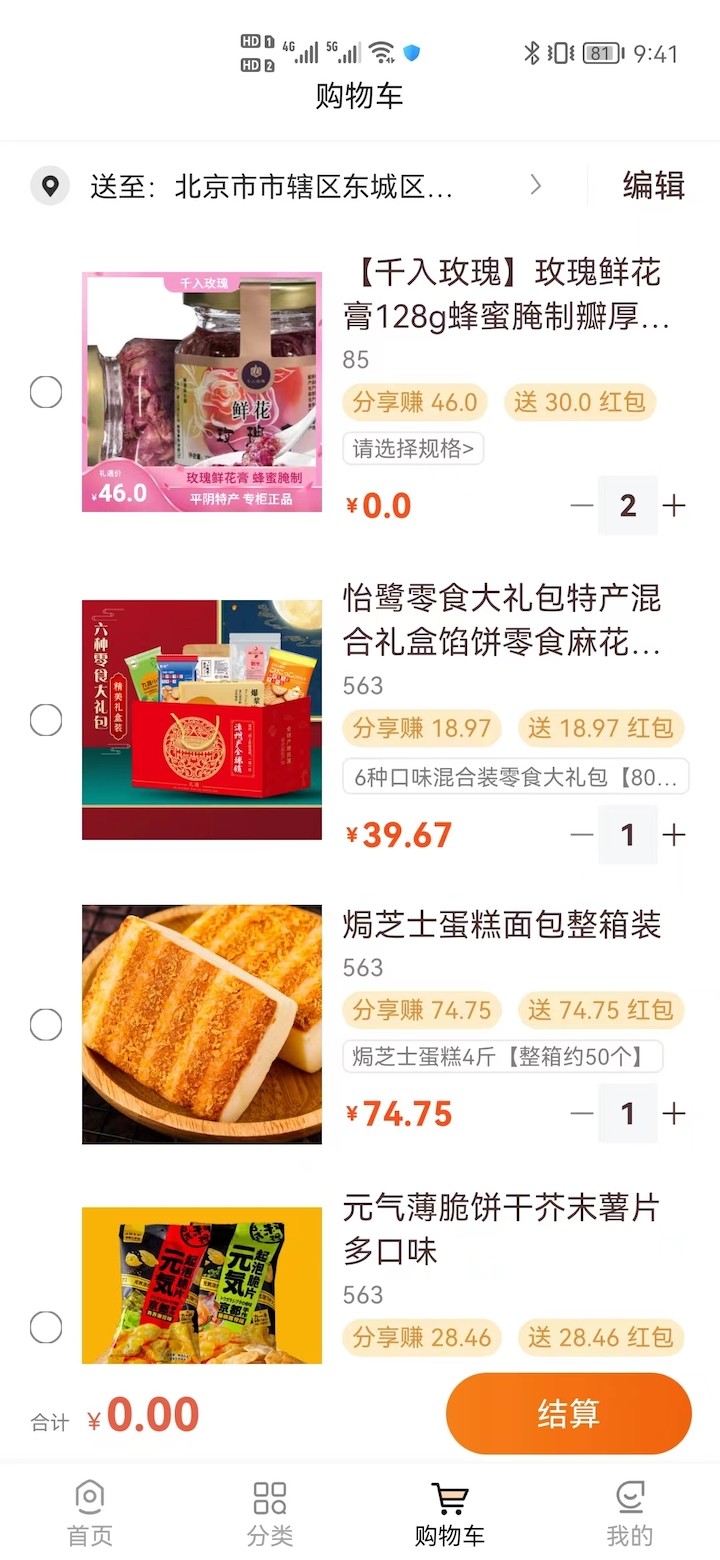This screenshot has width=720, height=1560.
Task: Decrease quantity of 怡鹭零食大礼包 with minus icon
Action: [x=580, y=834]
